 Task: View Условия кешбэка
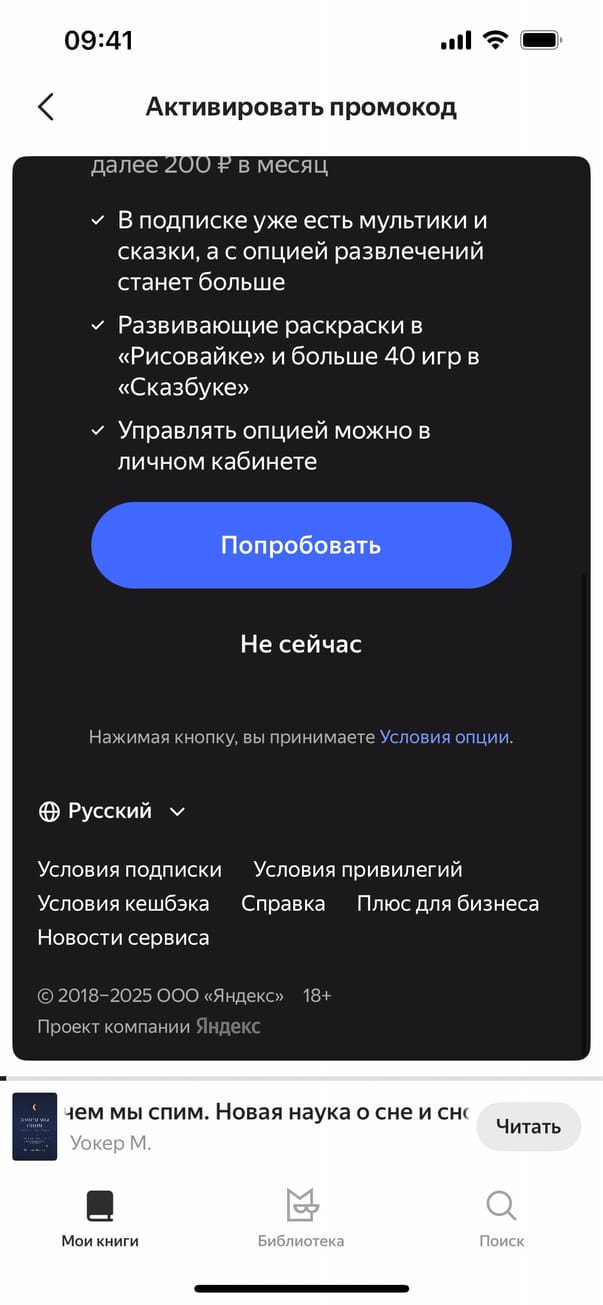pyautogui.click(x=123, y=904)
